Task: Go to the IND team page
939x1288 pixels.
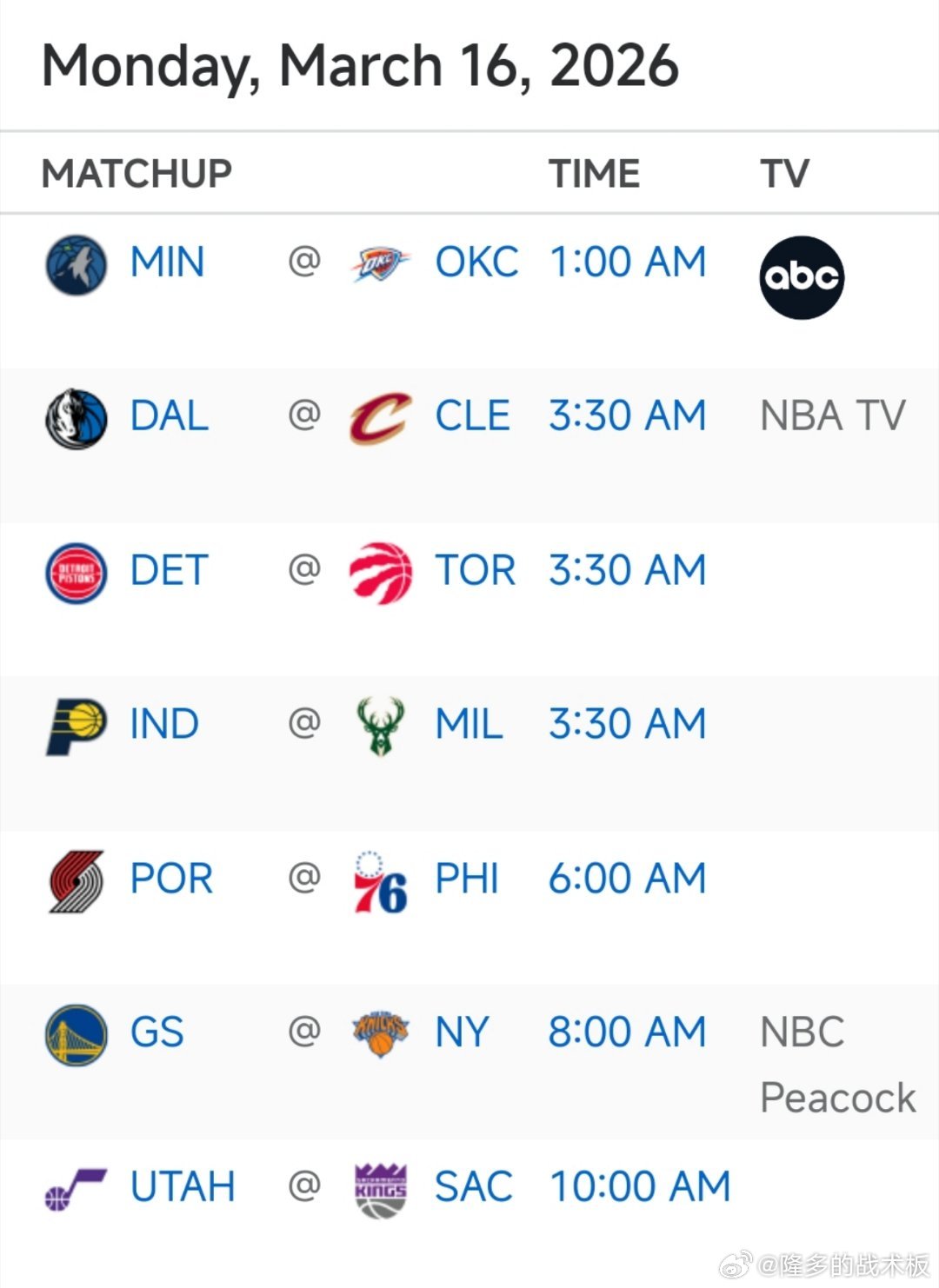Action: (x=164, y=725)
